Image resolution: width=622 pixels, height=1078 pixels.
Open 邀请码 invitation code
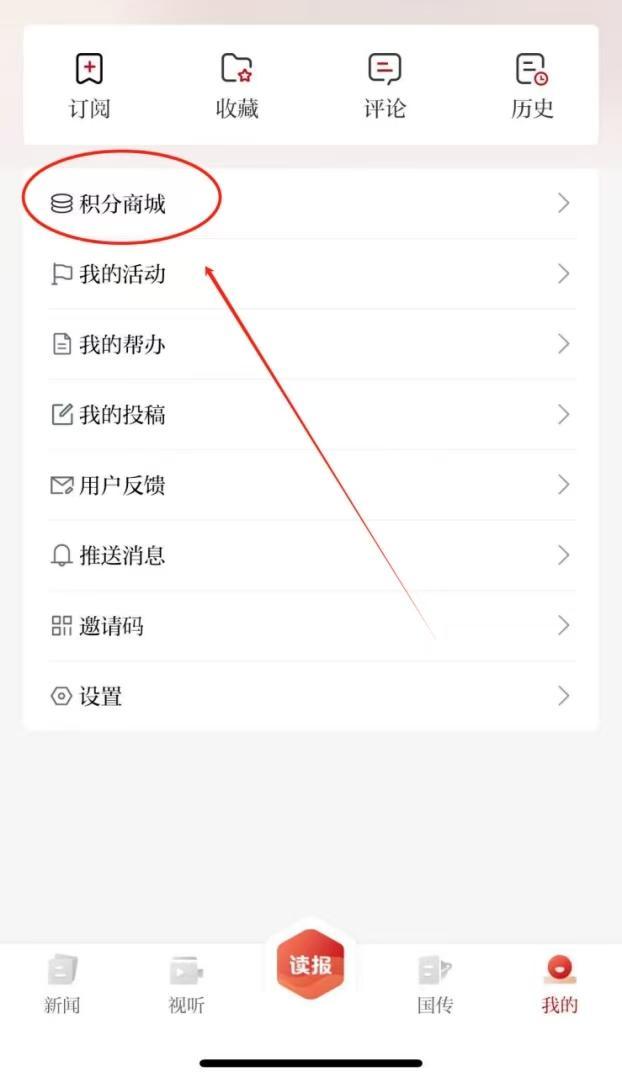(x=310, y=626)
